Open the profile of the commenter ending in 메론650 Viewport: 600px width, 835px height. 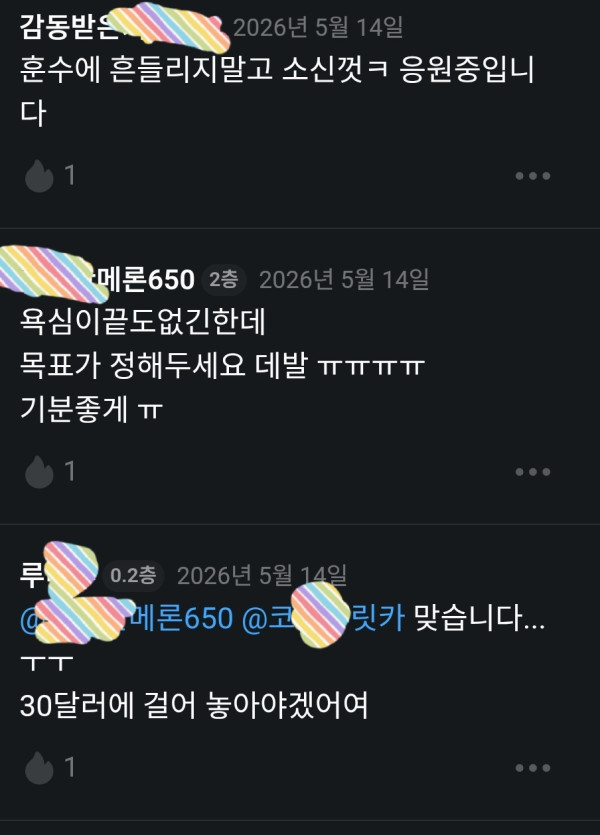coord(98,279)
